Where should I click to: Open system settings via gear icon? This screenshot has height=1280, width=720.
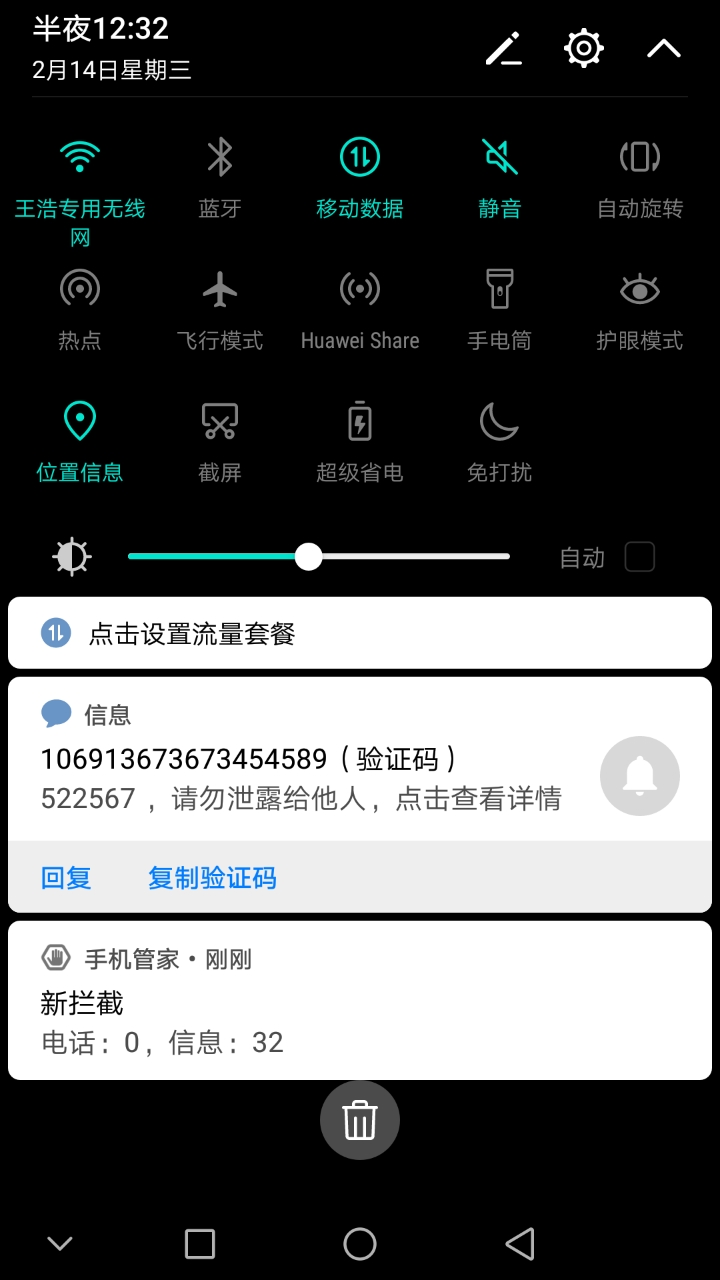[583, 48]
